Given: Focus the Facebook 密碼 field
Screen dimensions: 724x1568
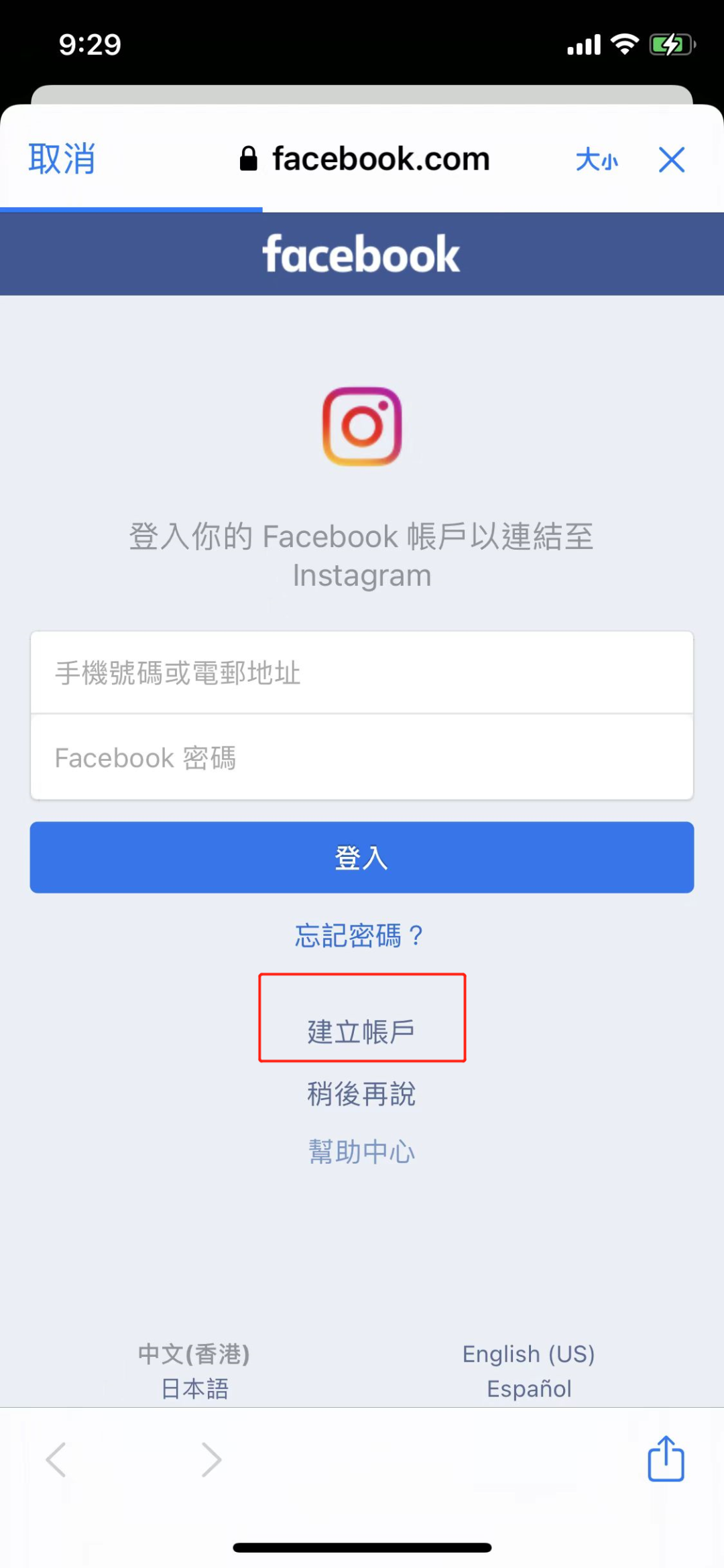Looking at the screenshot, I should (x=362, y=758).
